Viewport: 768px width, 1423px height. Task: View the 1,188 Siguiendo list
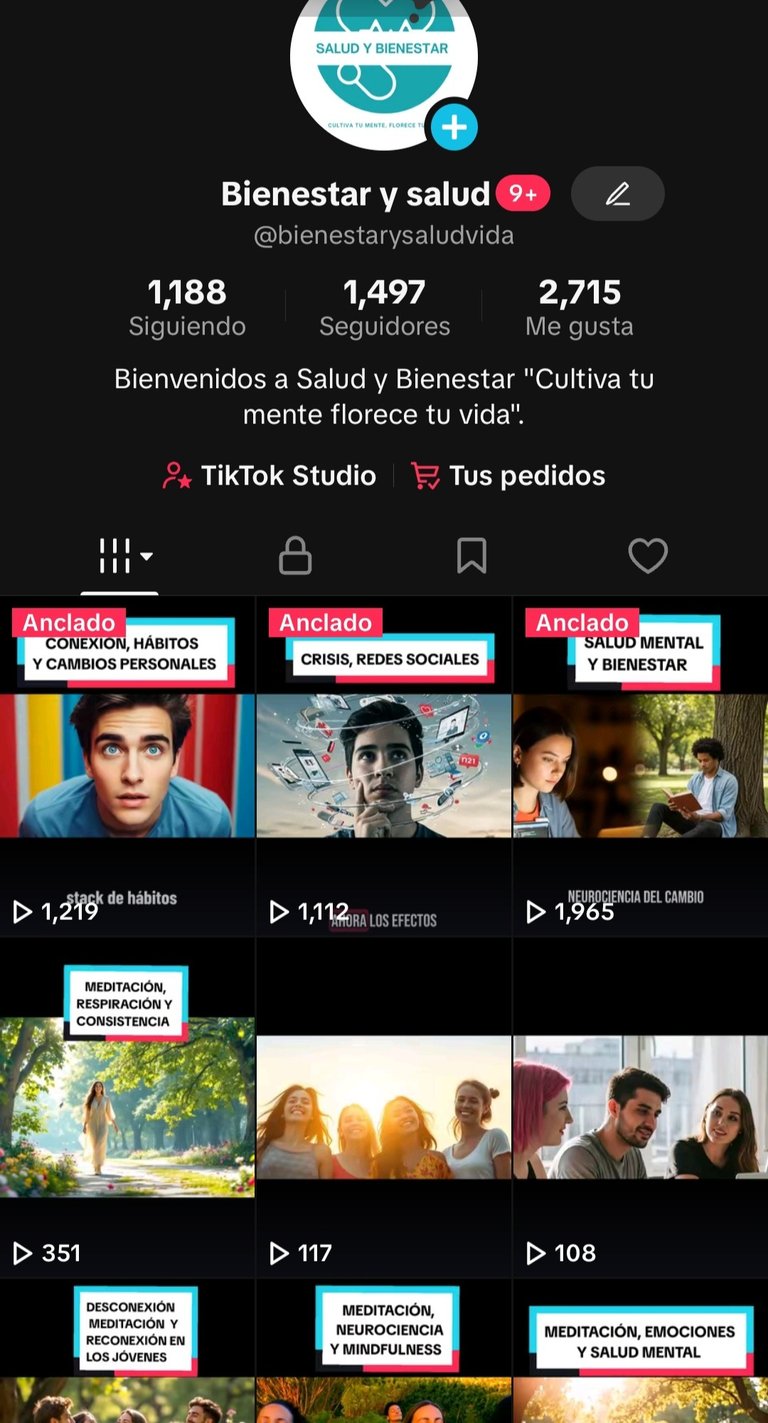point(187,307)
